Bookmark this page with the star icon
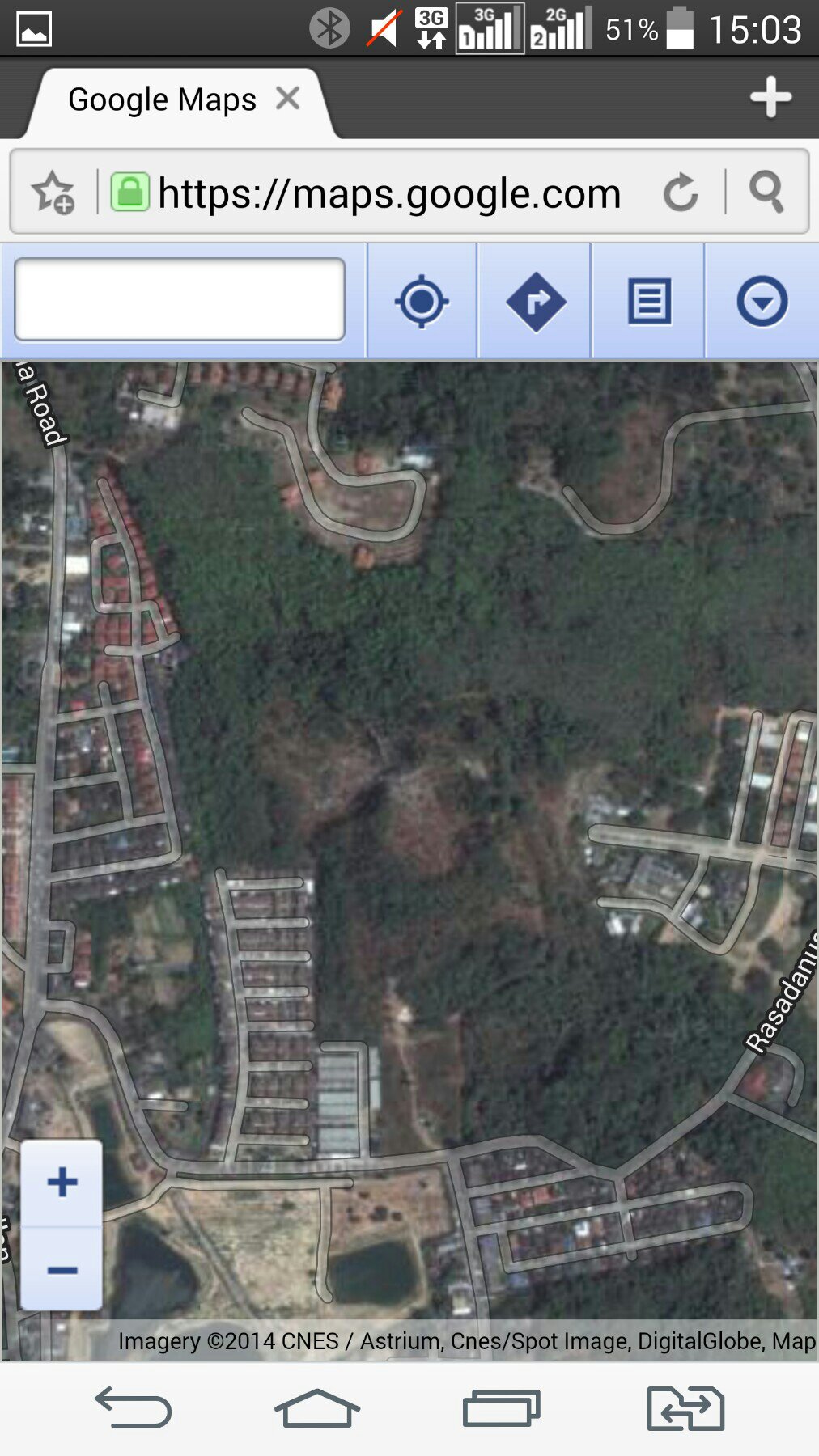819x1456 pixels. pos(53,193)
